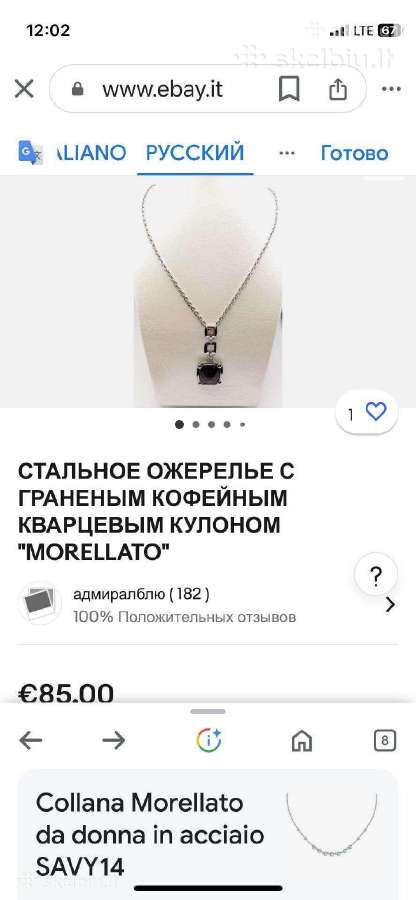416x900 pixels.
Task: Tap Готово to dismiss translate bar
Action: [355, 153]
